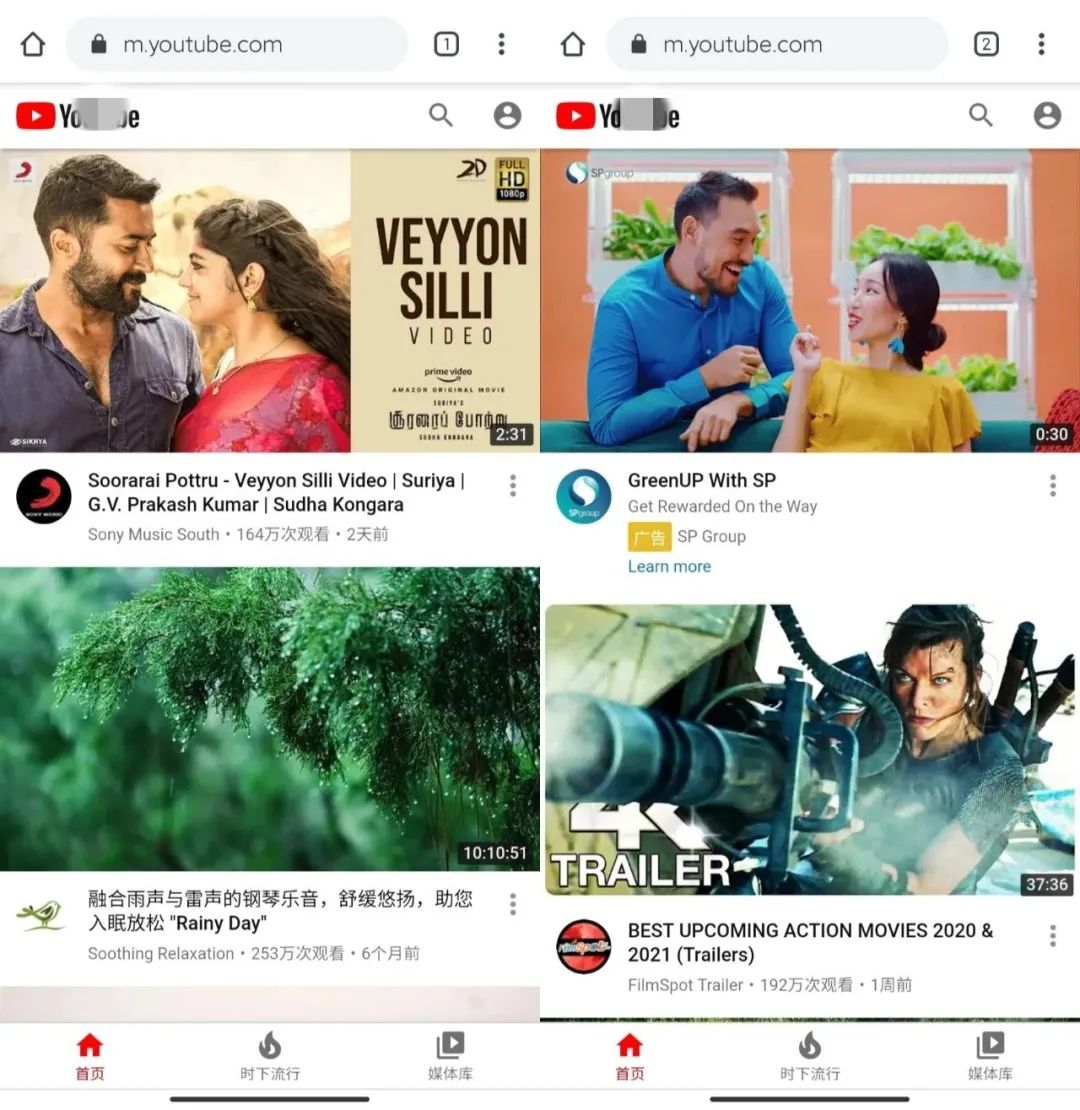Open the Soothing Relaxation channel avatar

tap(42, 914)
